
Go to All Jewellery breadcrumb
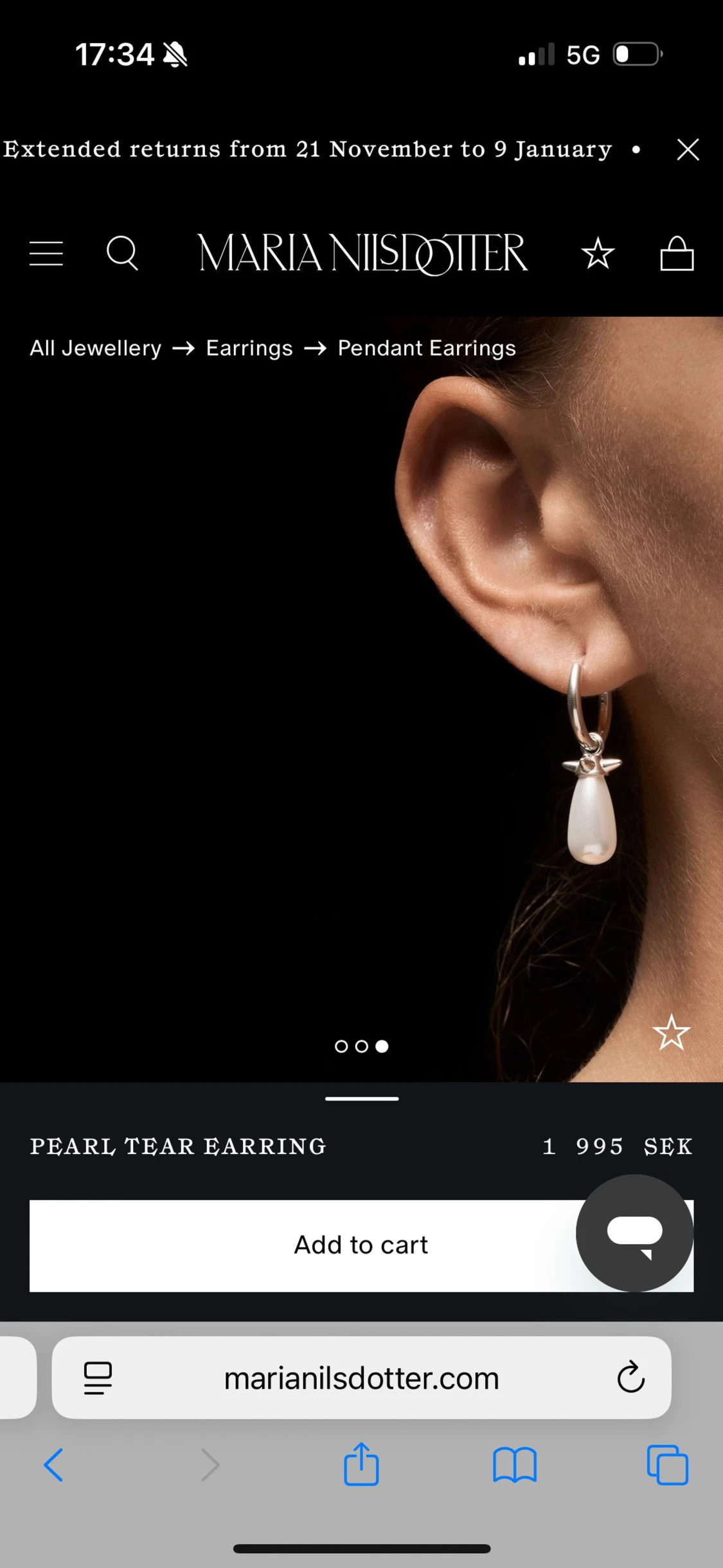coord(95,348)
